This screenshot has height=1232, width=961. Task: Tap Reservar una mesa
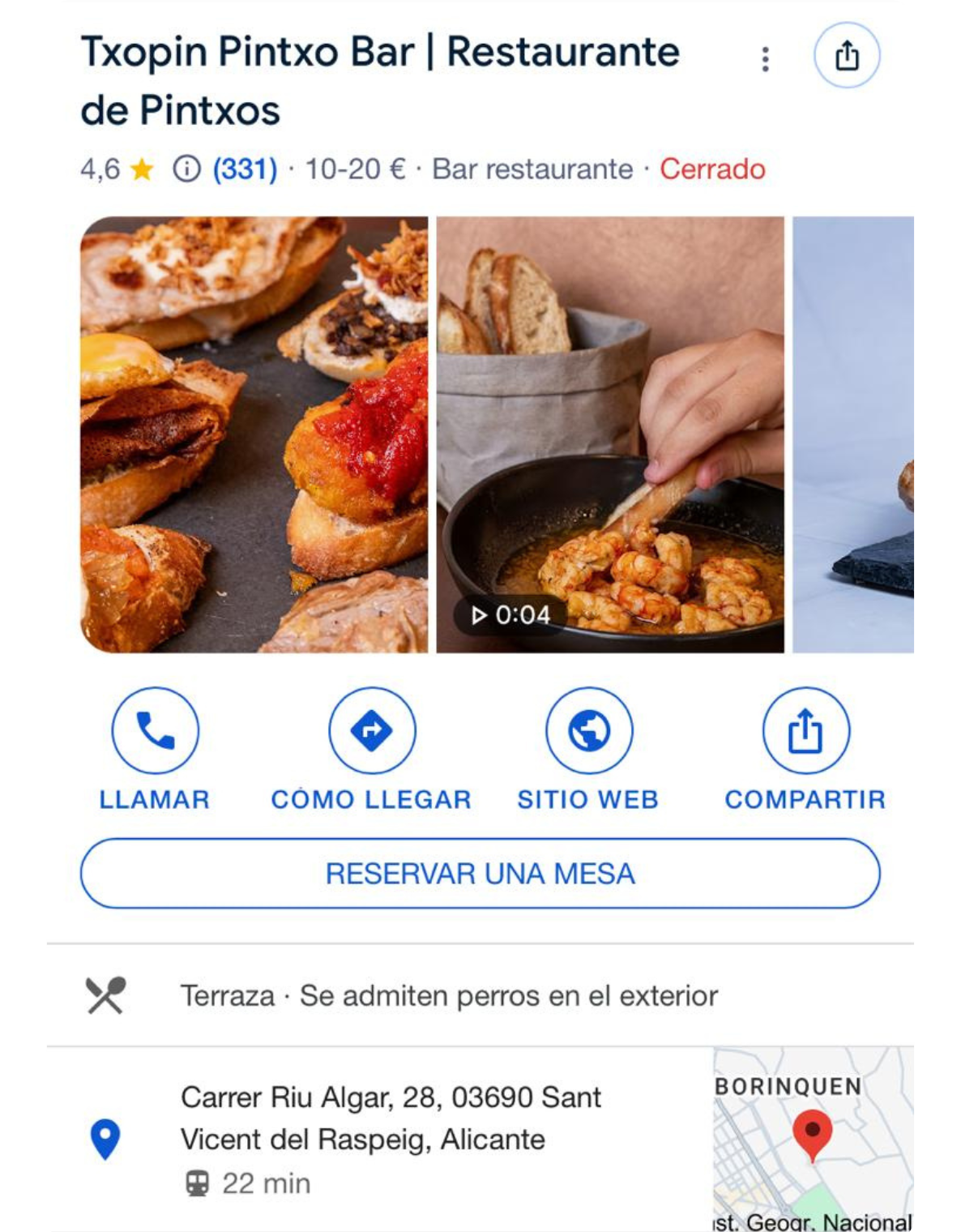[x=480, y=874]
